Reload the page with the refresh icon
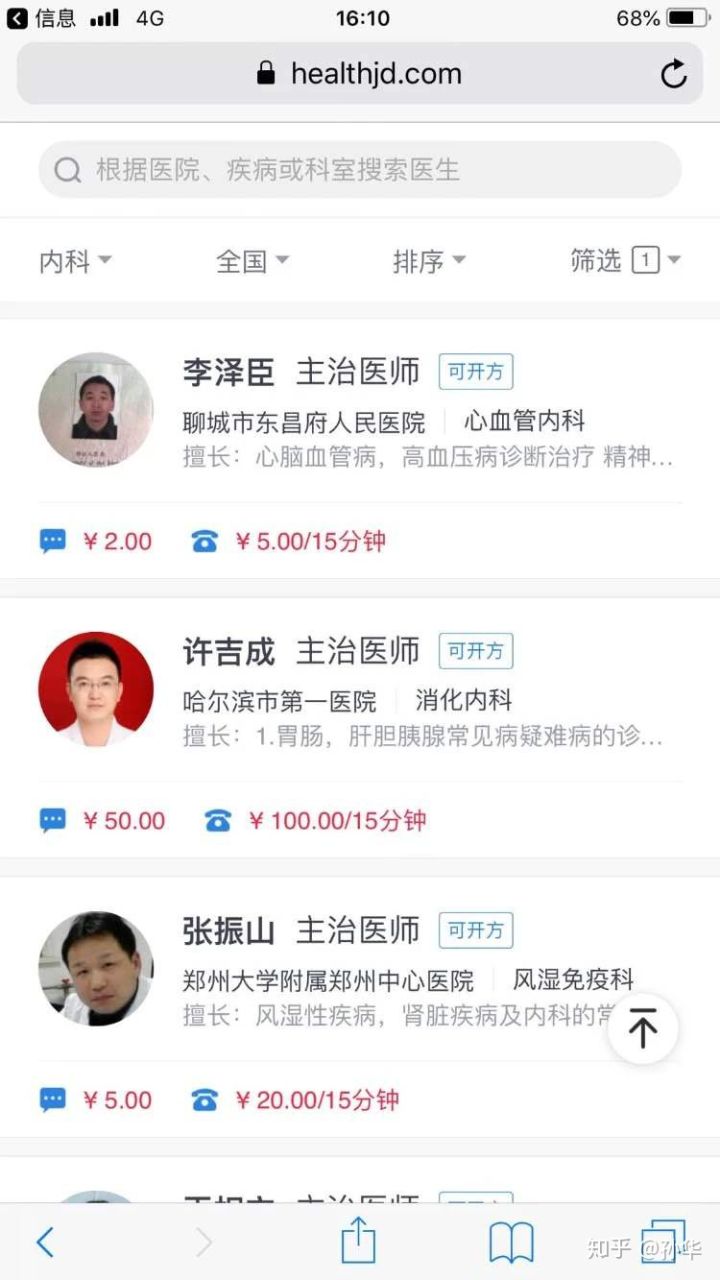 pyautogui.click(x=675, y=73)
